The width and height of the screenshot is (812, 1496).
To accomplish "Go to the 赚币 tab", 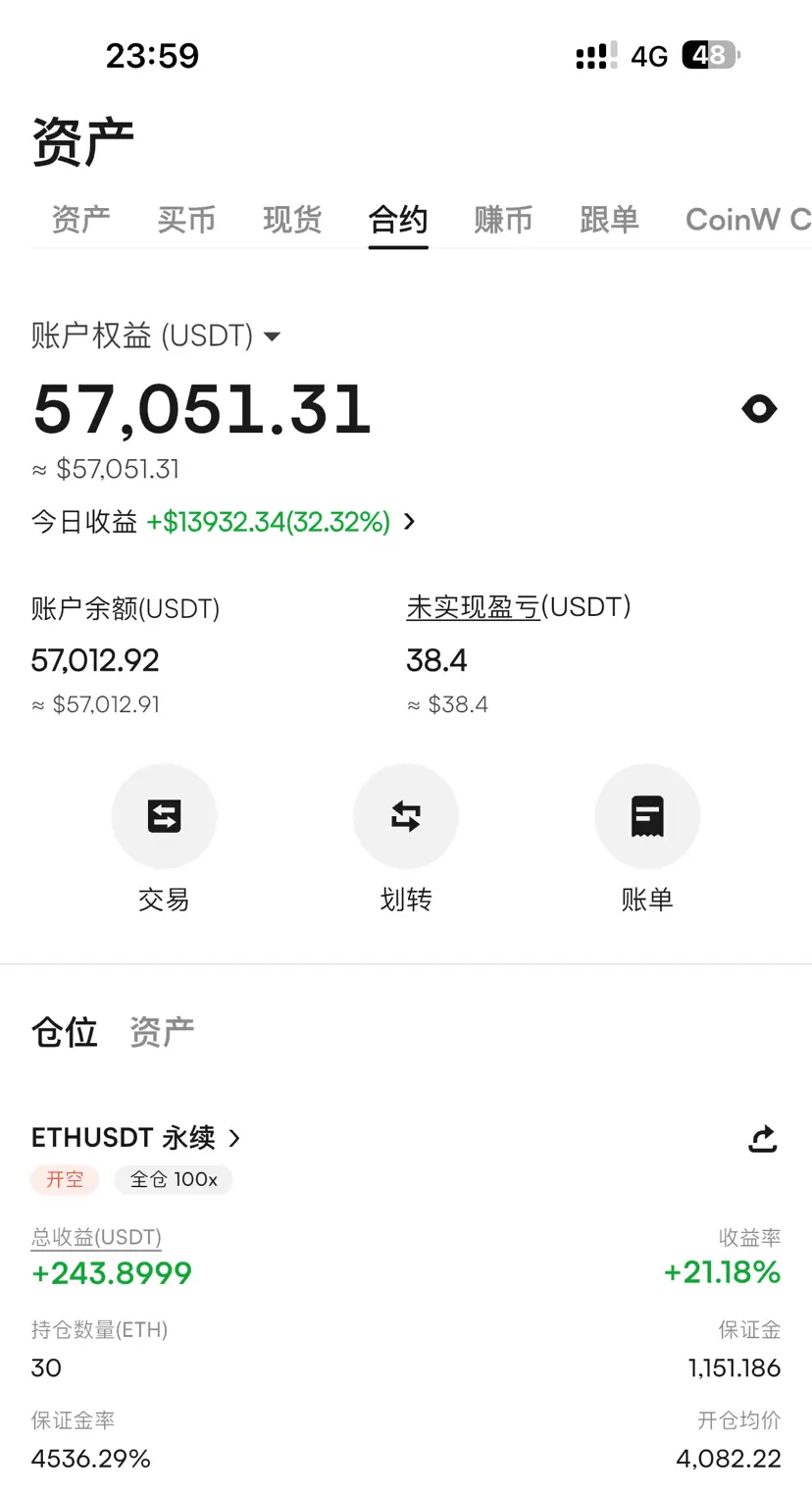I will pos(503,220).
